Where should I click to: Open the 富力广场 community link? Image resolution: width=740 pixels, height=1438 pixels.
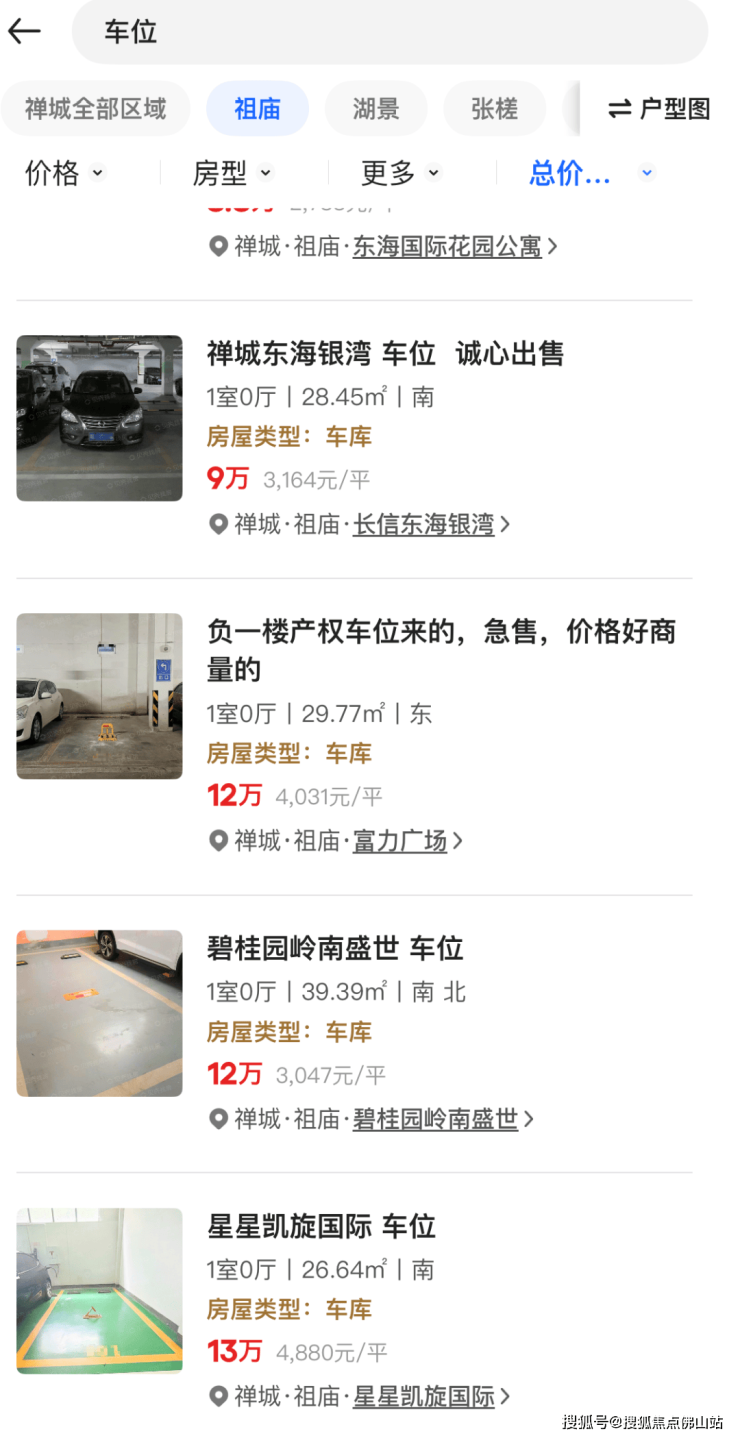pyautogui.click(x=399, y=841)
